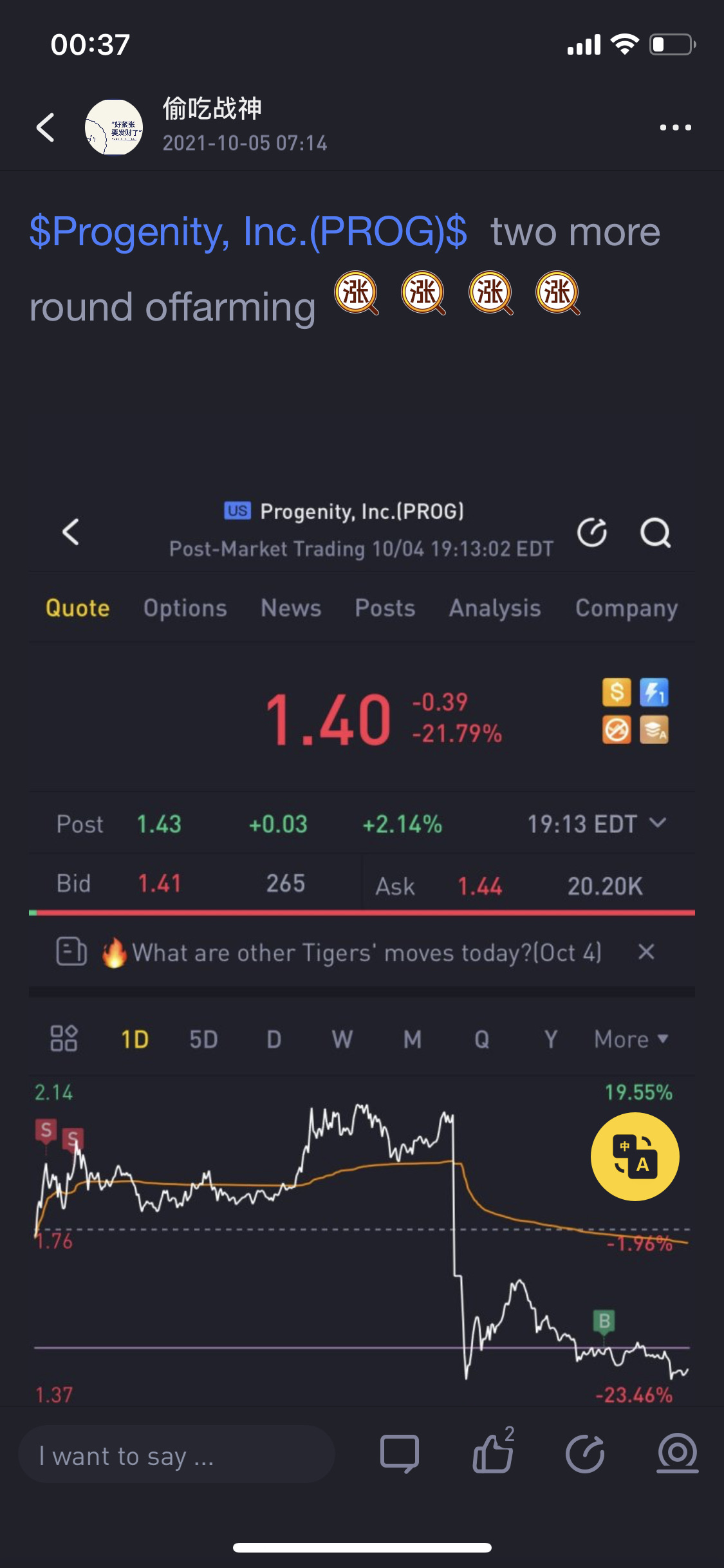Share this post via the share icon
This screenshot has height=1568, width=724.
[x=585, y=1454]
